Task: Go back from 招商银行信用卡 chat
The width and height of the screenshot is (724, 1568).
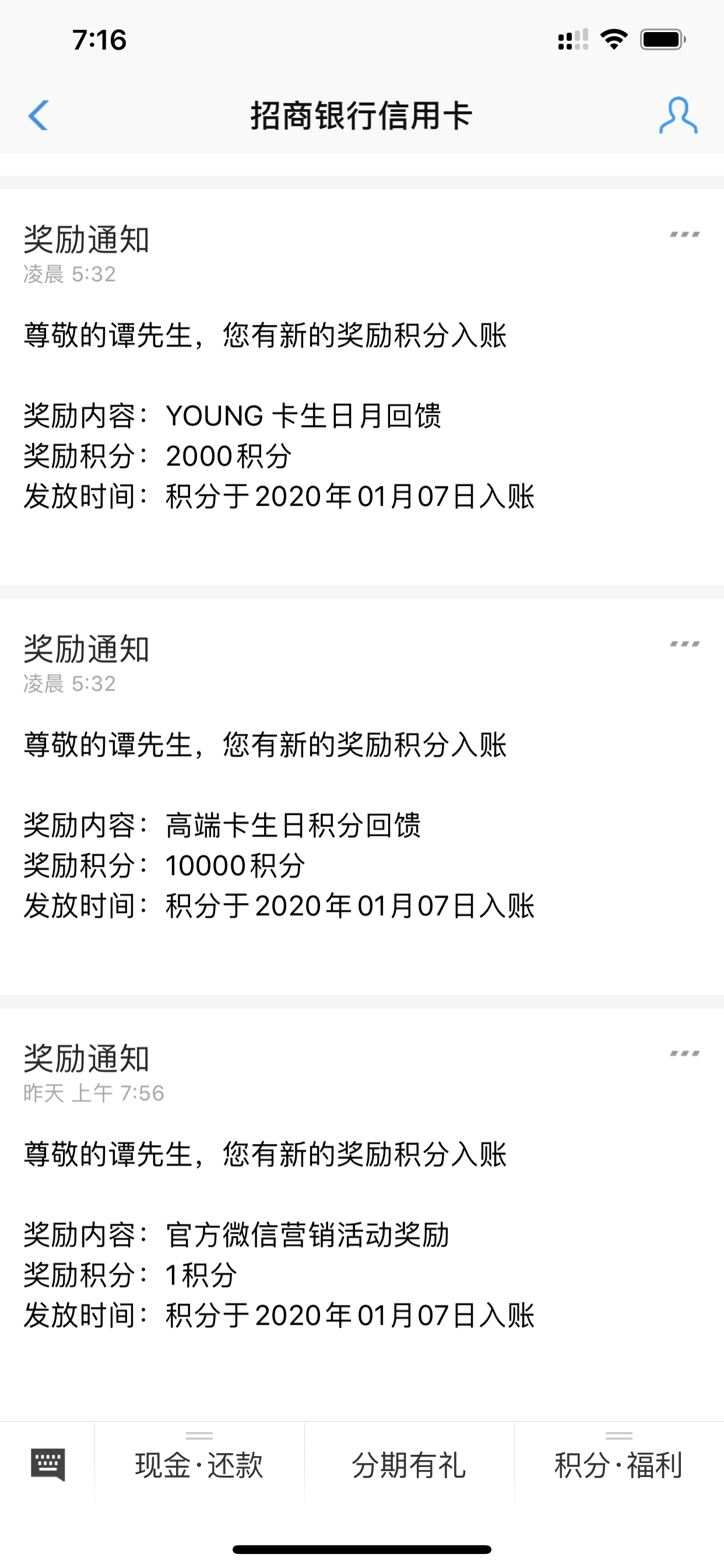Action: 38,115
